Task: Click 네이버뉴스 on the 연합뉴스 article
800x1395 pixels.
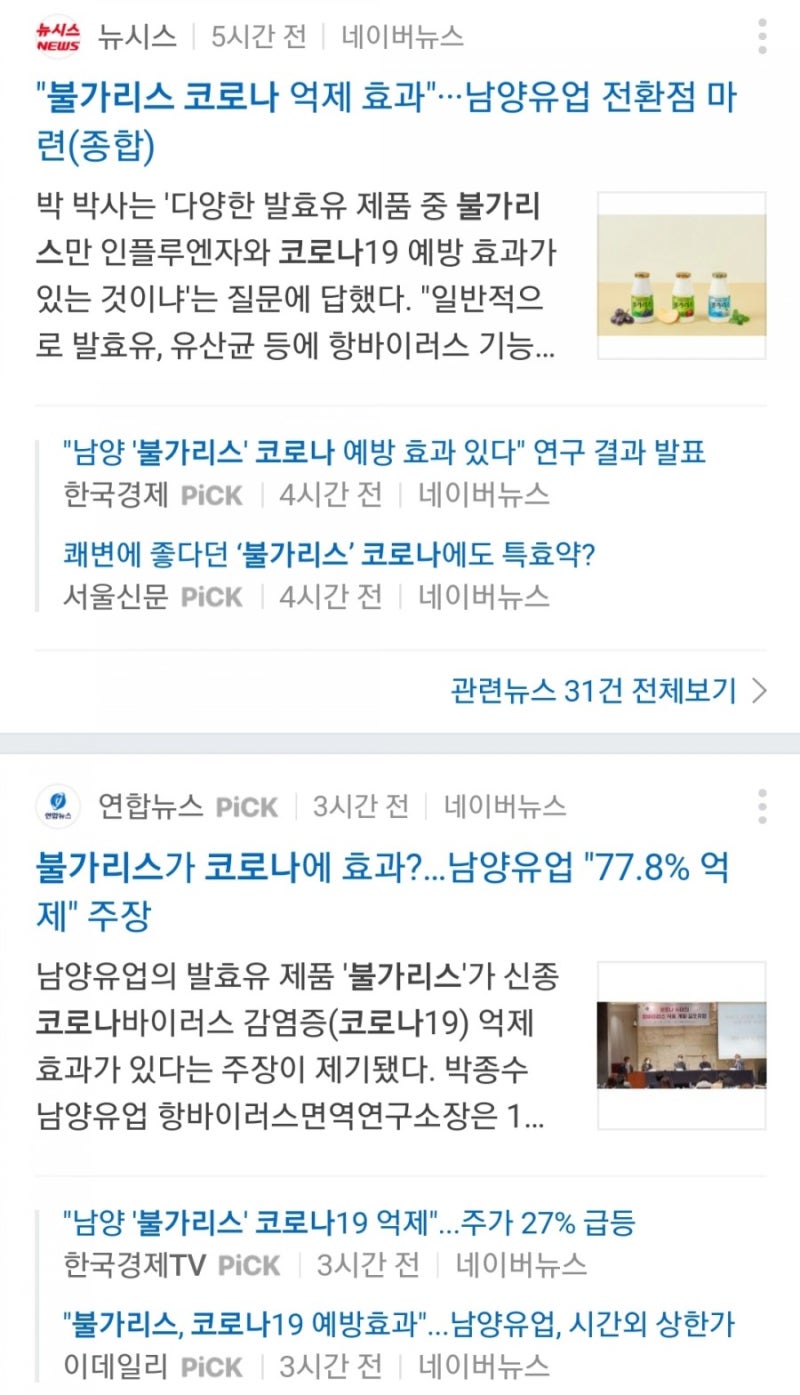Action: coord(506,805)
